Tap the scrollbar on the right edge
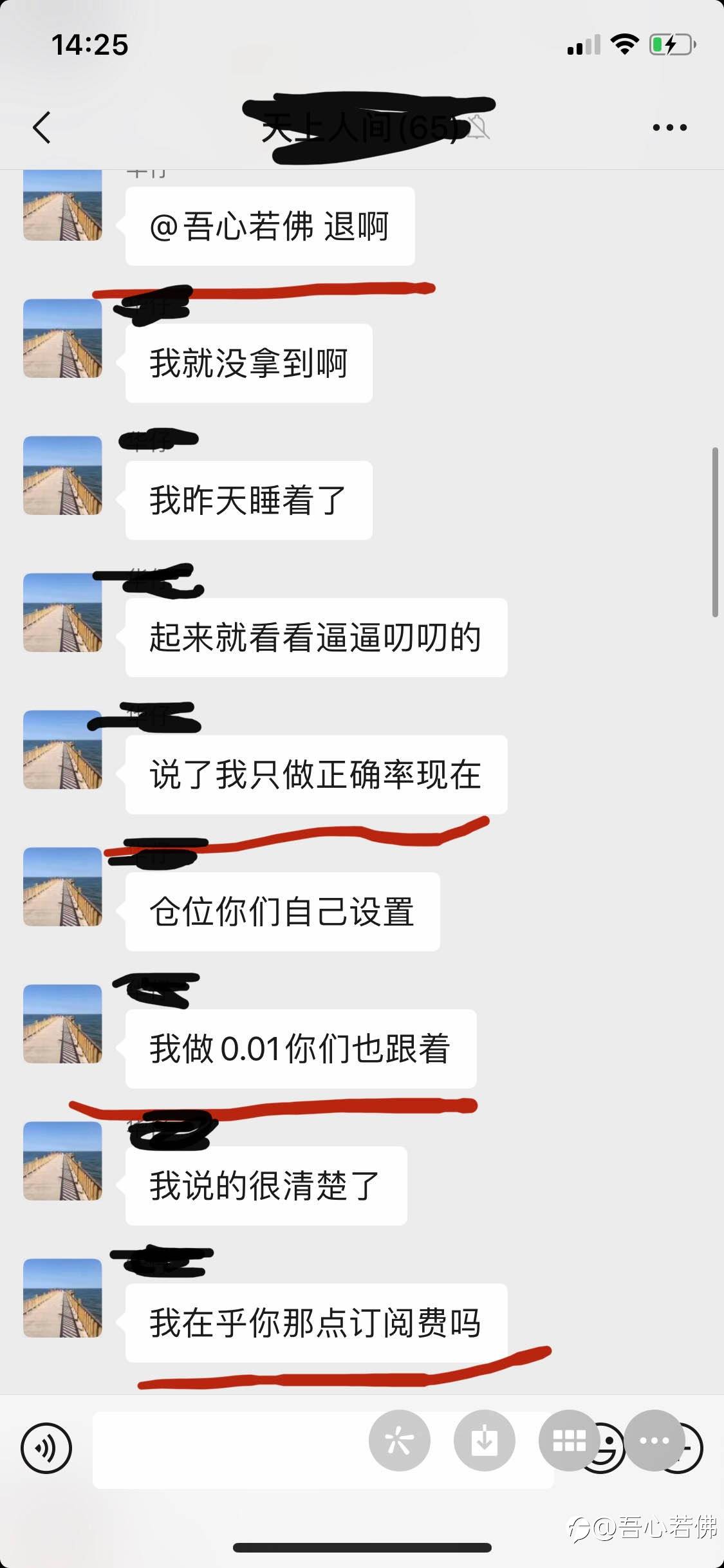724x1568 pixels. [716, 515]
